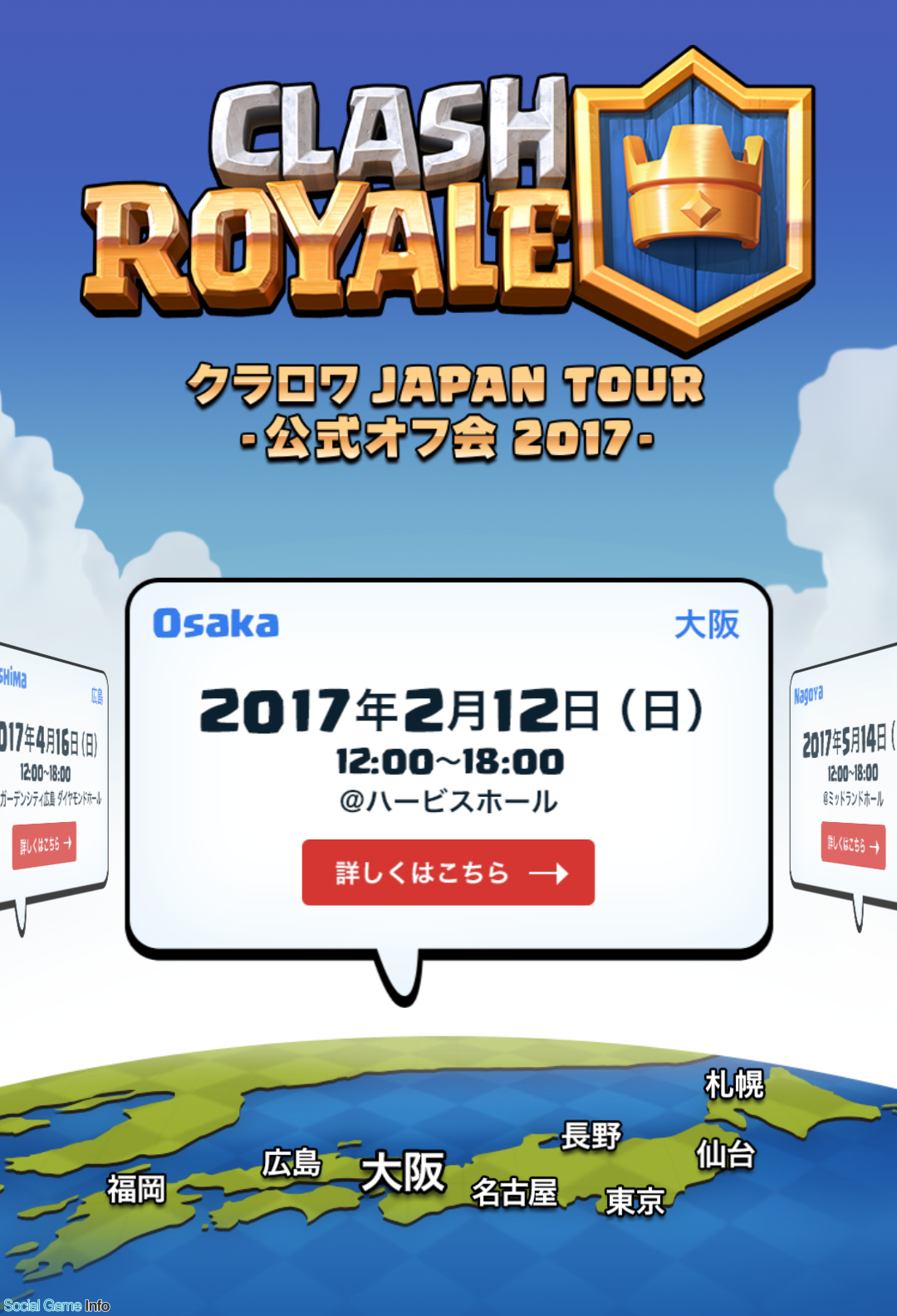Screen dimensions: 897x1316
Task: Open details on the Nagoya card
Action: 853,845
